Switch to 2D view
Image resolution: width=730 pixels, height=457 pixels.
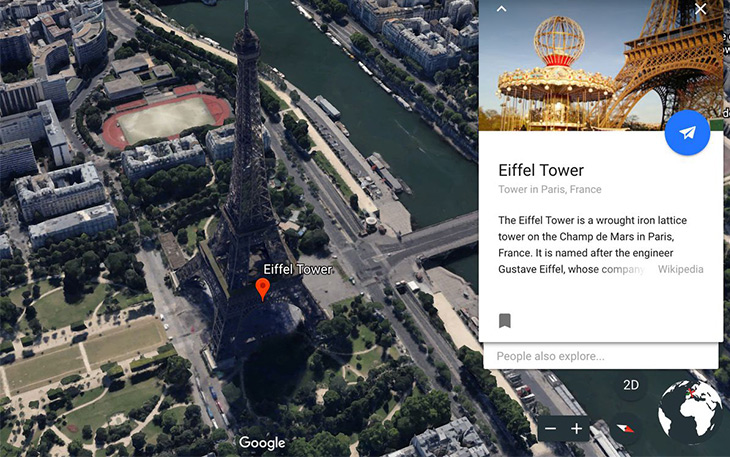[631, 385]
